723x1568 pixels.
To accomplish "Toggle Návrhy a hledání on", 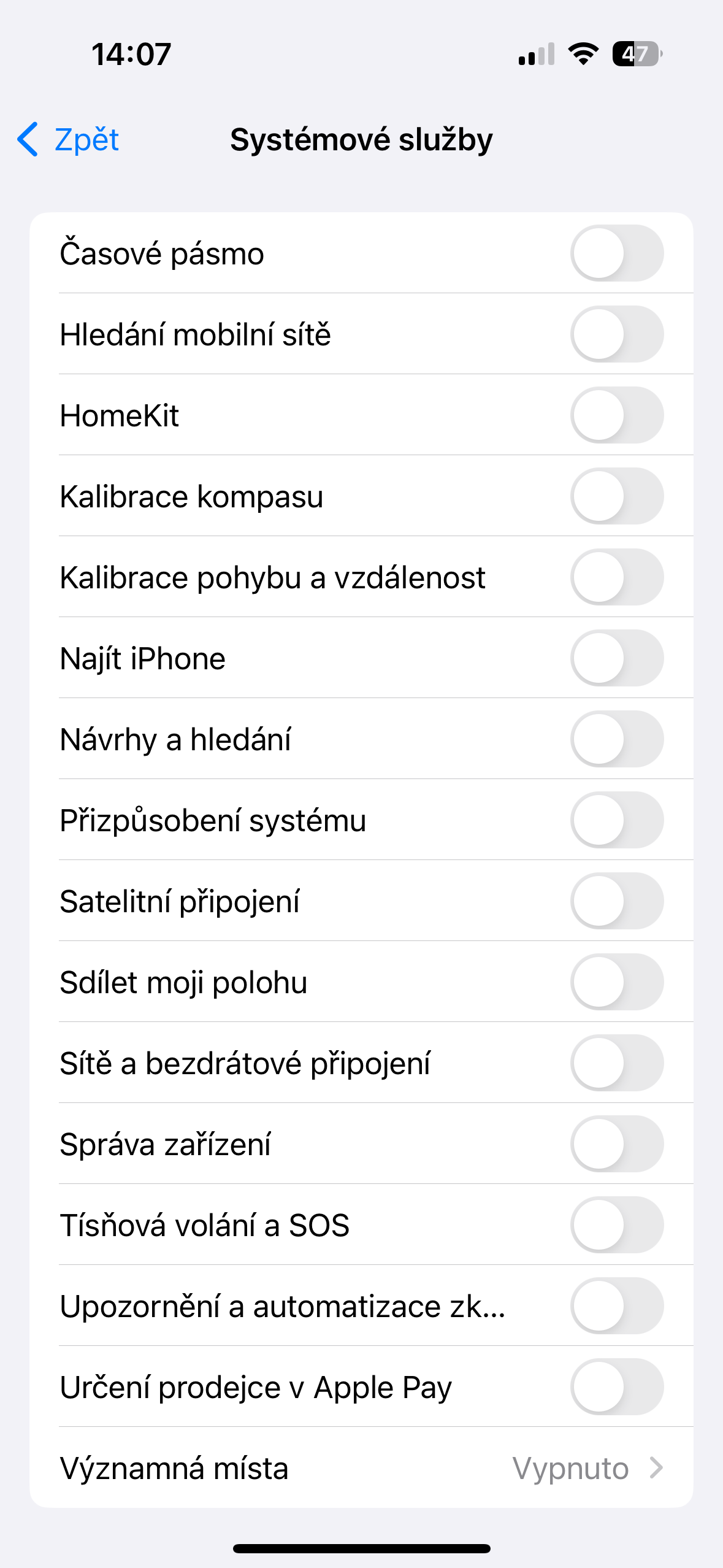I will click(x=616, y=739).
